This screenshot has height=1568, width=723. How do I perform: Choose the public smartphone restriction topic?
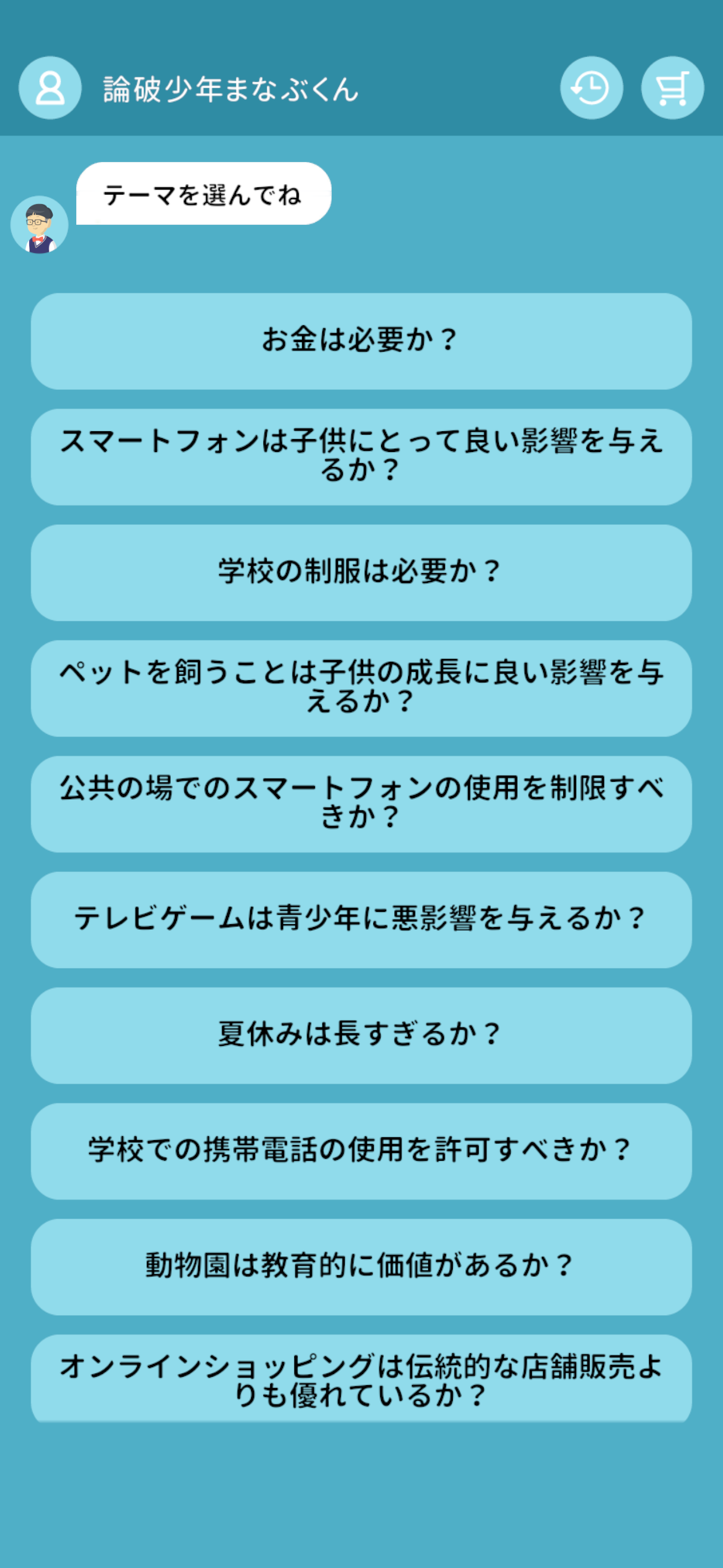(x=361, y=805)
